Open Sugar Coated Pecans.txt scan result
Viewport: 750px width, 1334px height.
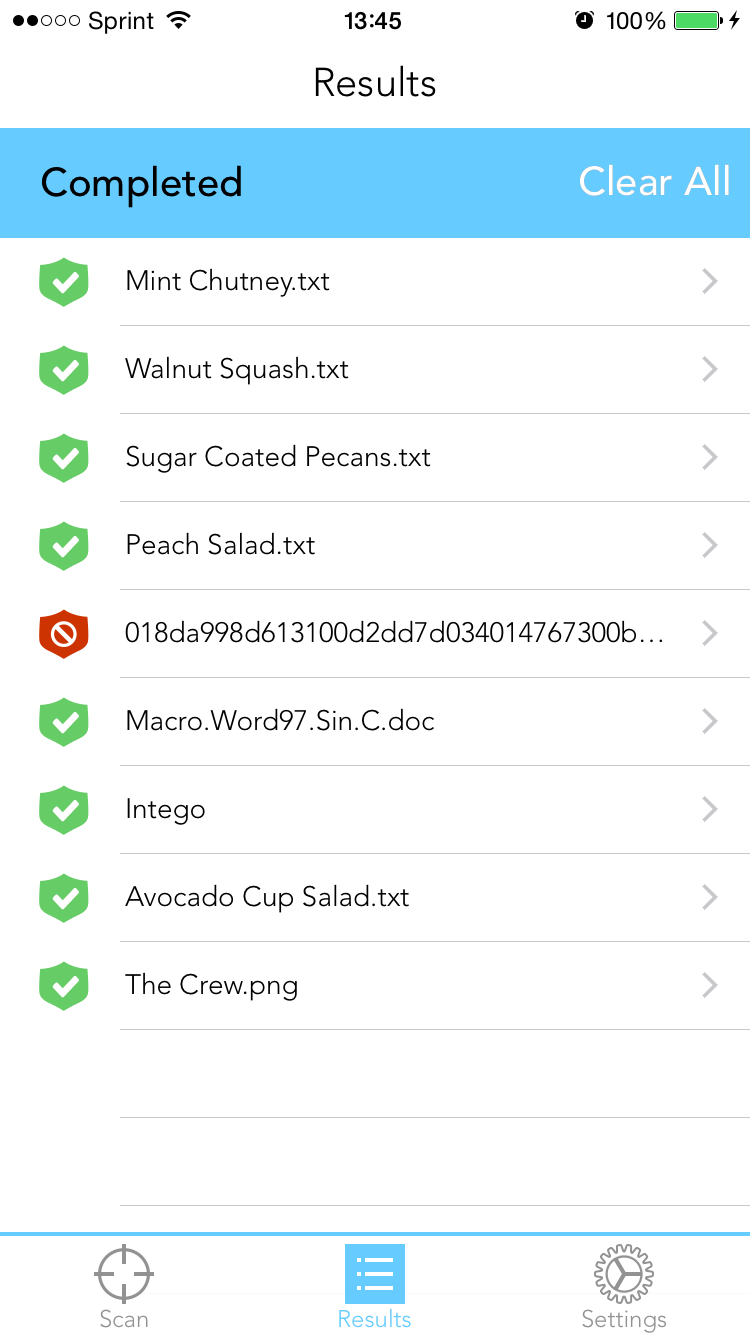coord(375,458)
